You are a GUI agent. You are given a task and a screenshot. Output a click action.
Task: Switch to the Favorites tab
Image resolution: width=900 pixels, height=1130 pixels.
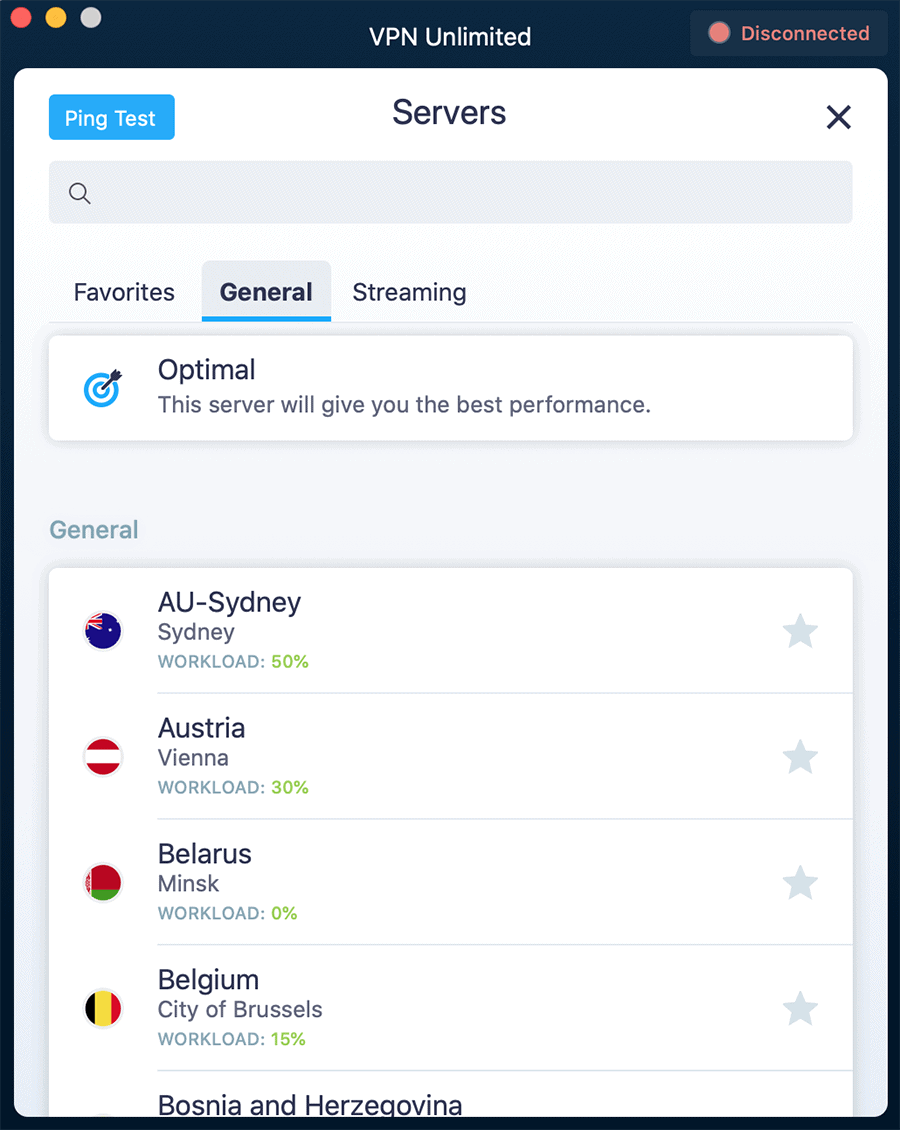pos(124,292)
